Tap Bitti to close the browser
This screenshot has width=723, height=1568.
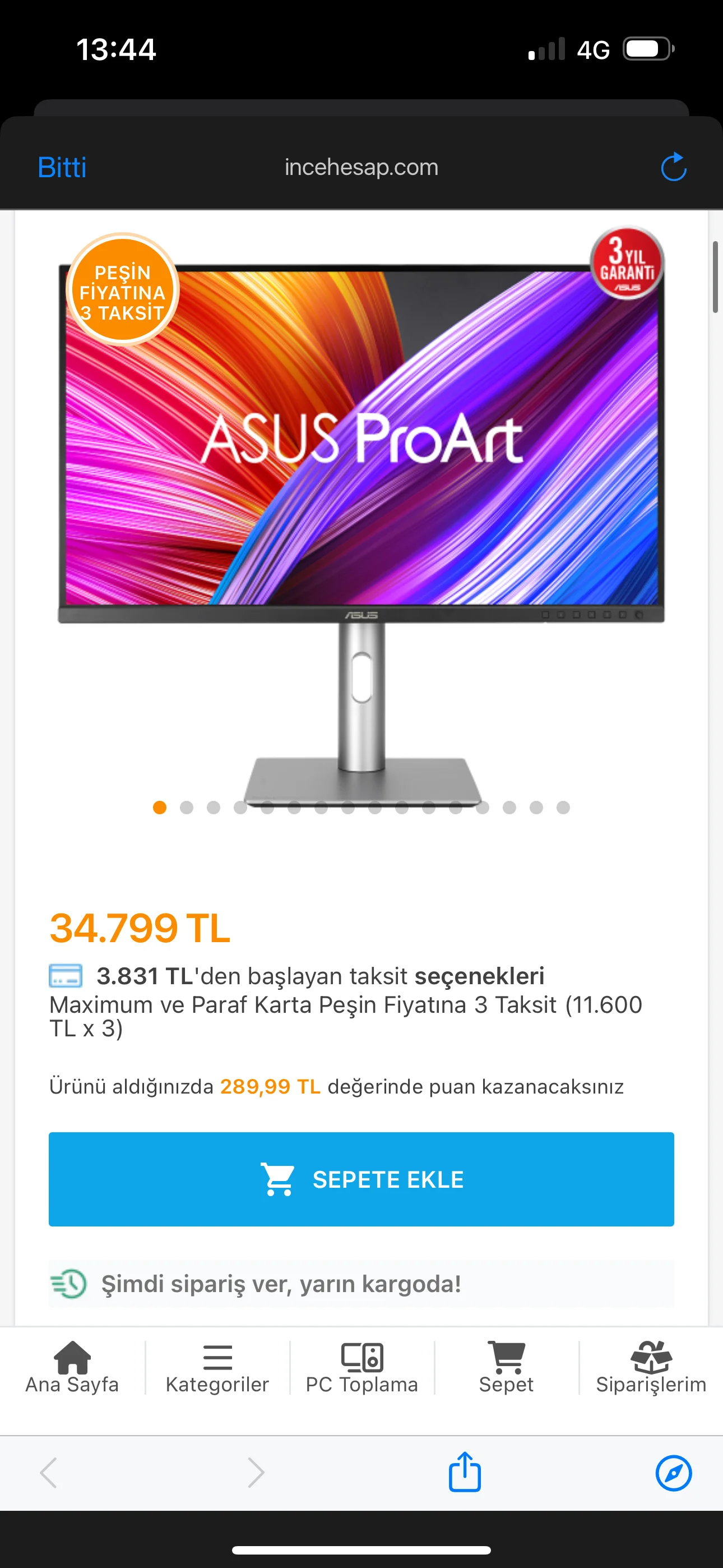coord(62,167)
